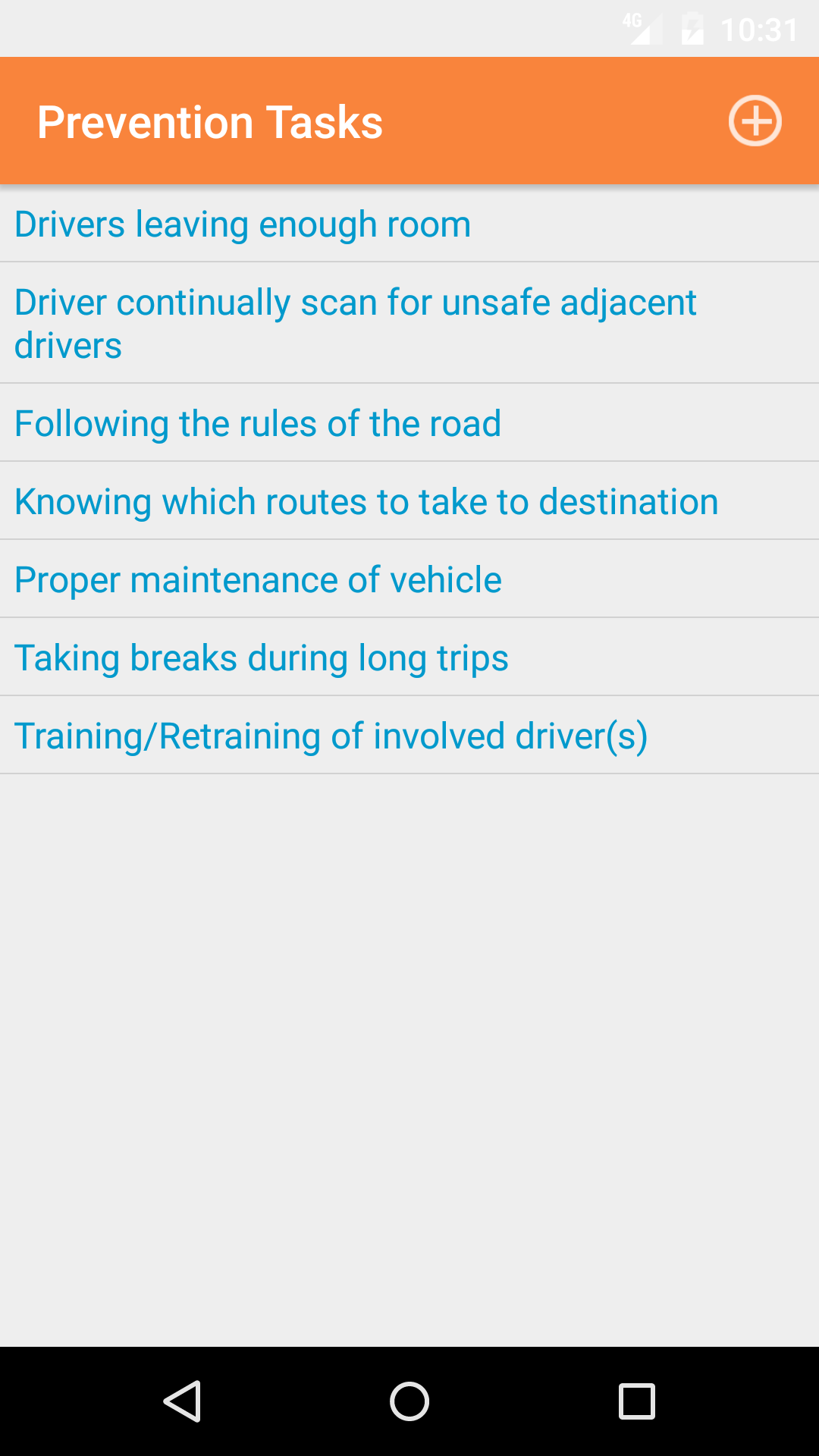Add a new prevention task
The image size is (819, 1456).
click(755, 121)
